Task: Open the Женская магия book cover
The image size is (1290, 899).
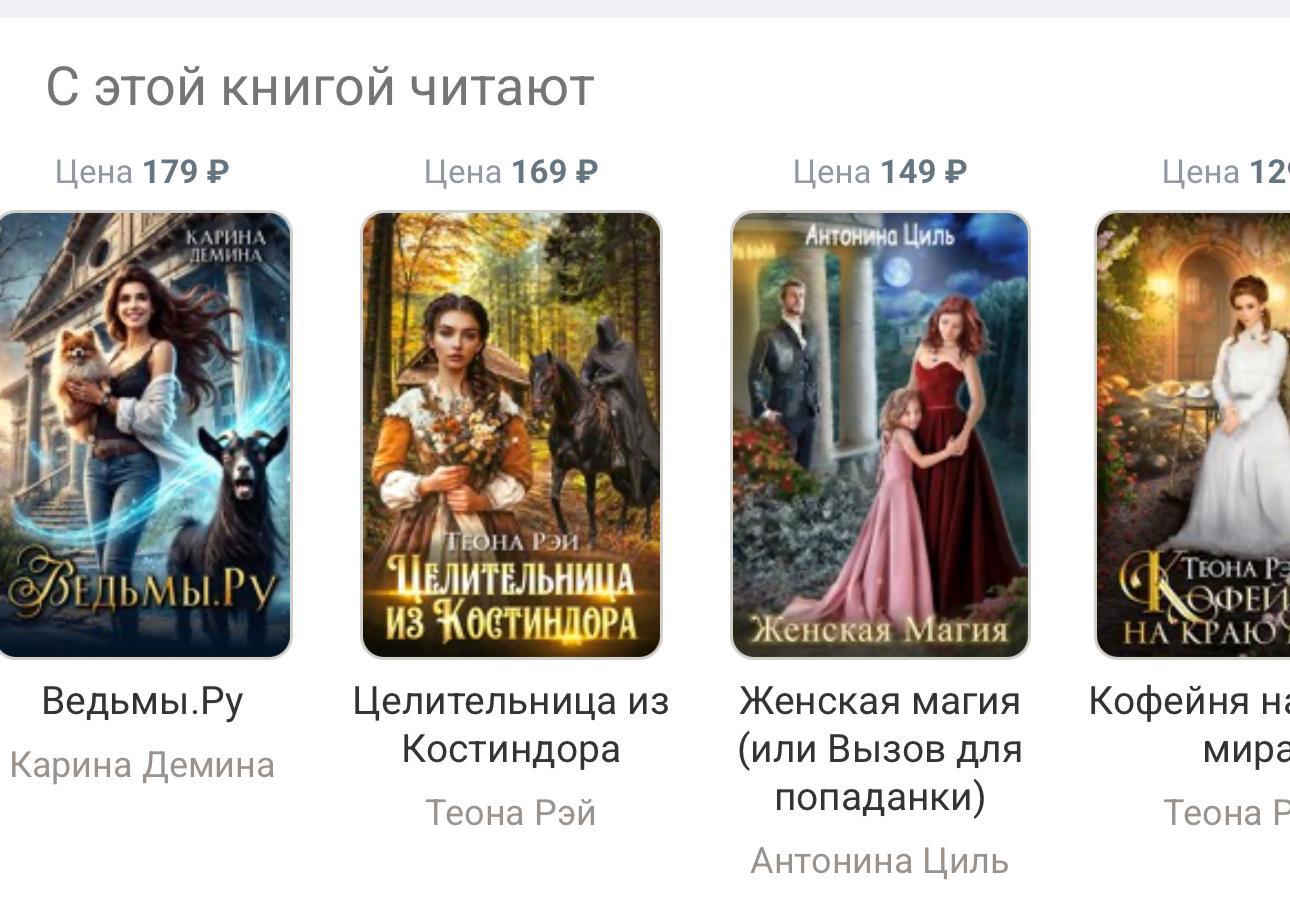Action: tap(880, 435)
